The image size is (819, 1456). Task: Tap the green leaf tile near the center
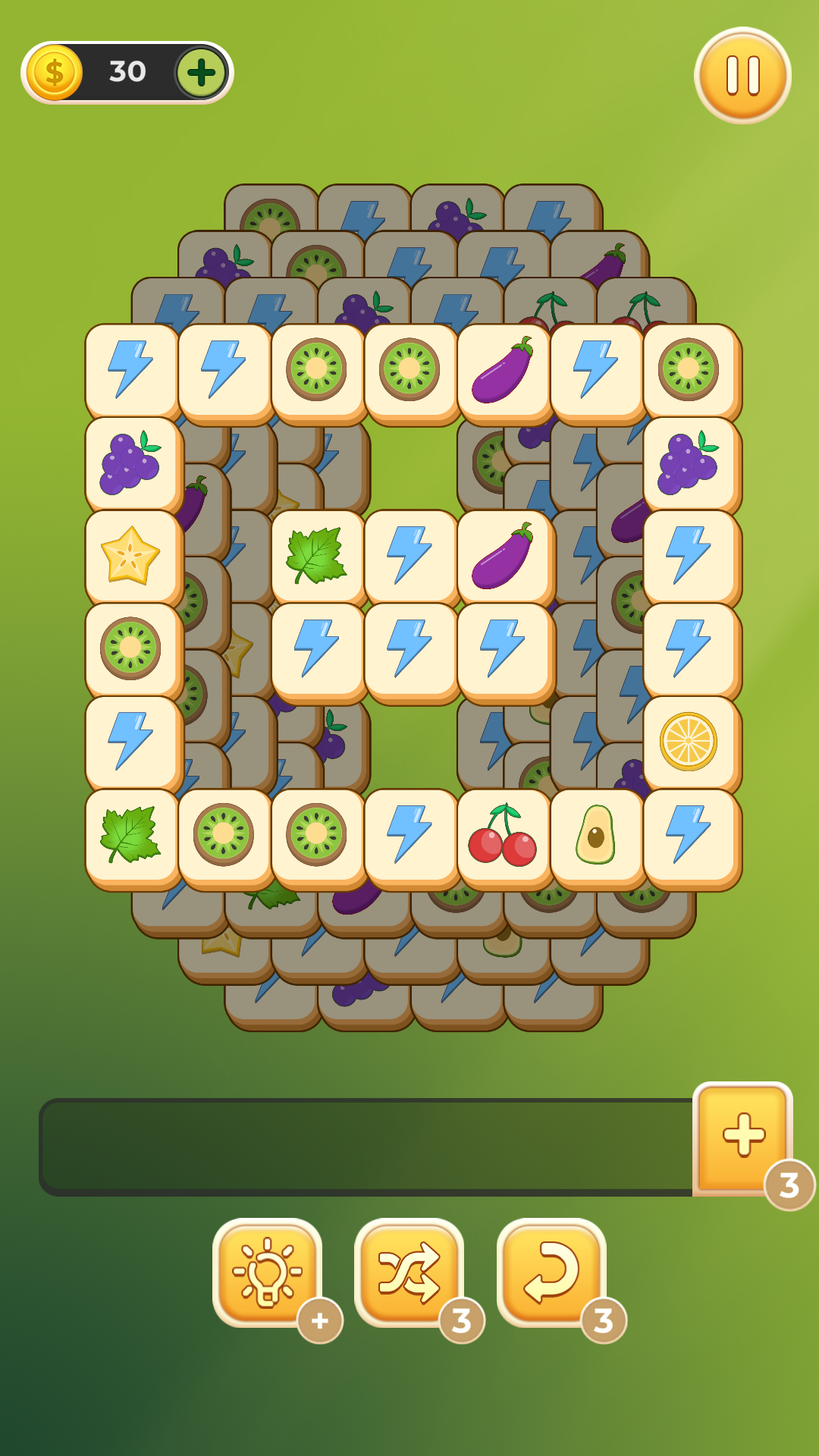click(x=318, y=556)
